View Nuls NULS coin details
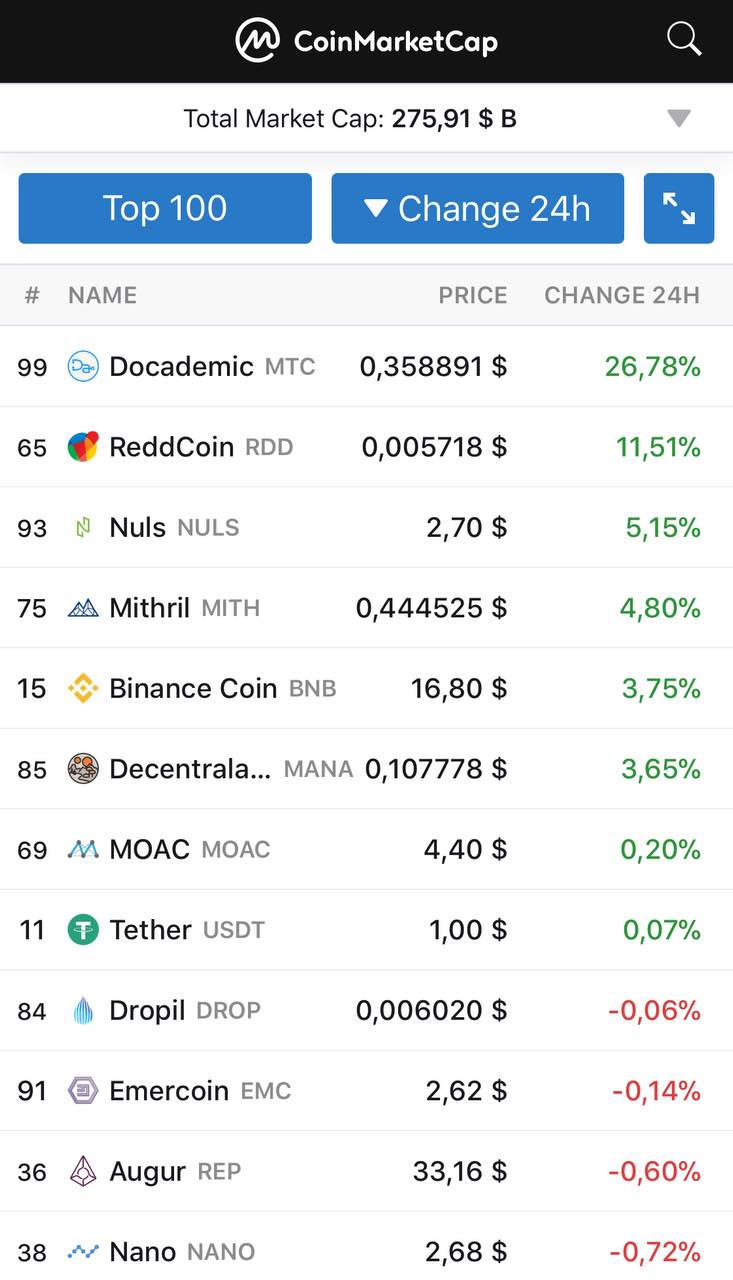This screenshot has width=733, height=1280. 366,527
